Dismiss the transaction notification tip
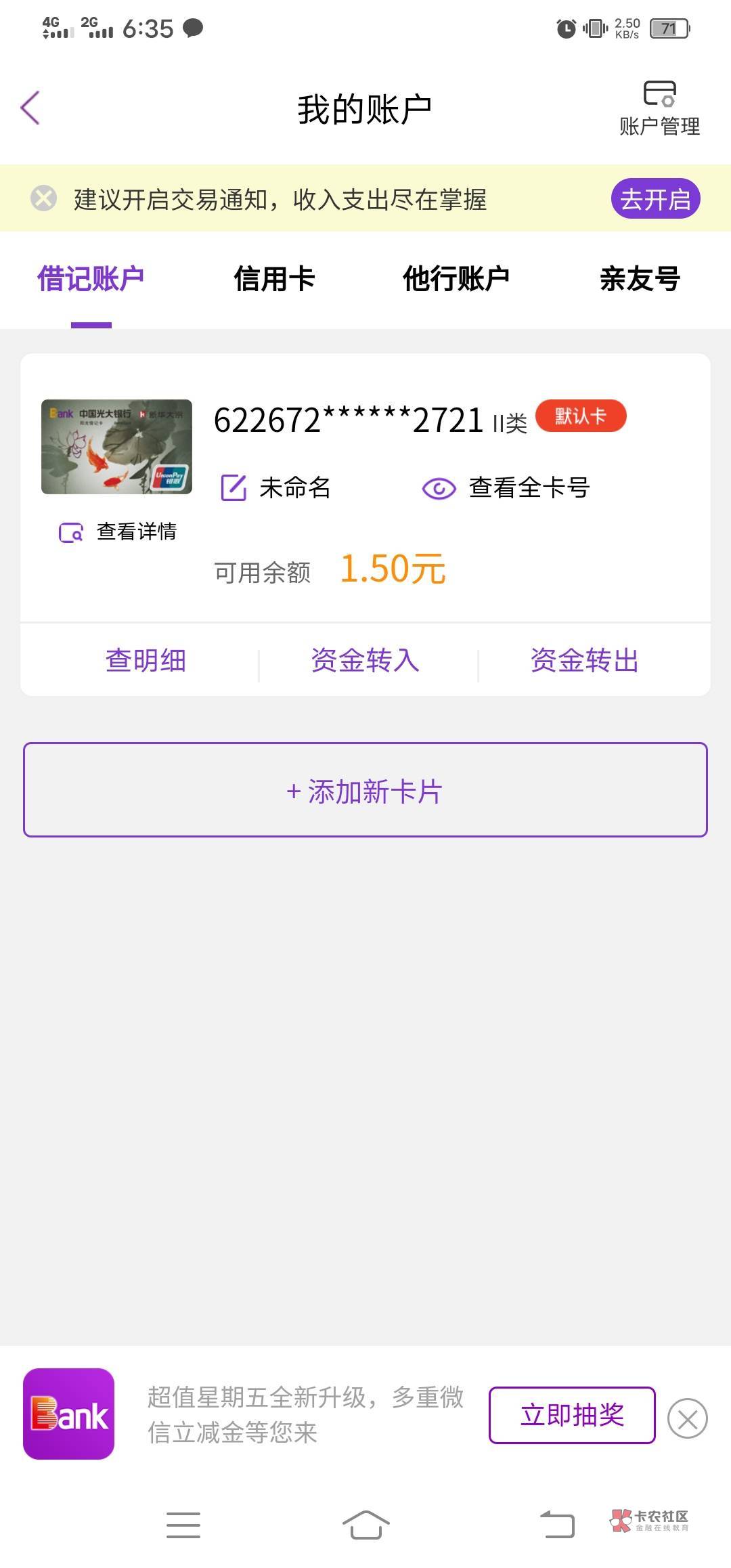 tap(44, 199)
